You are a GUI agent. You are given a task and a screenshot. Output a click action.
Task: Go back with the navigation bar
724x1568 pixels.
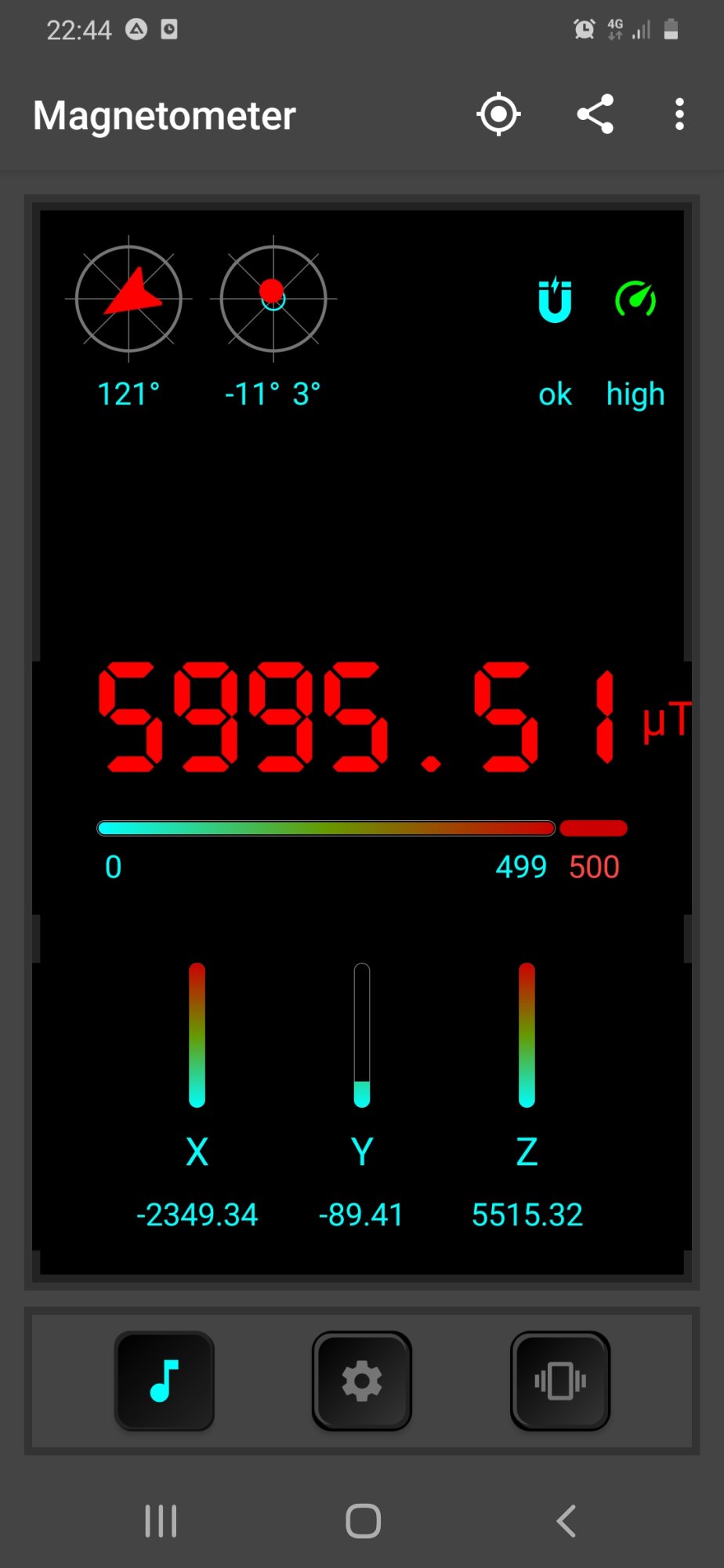[x=566, y=1521]
